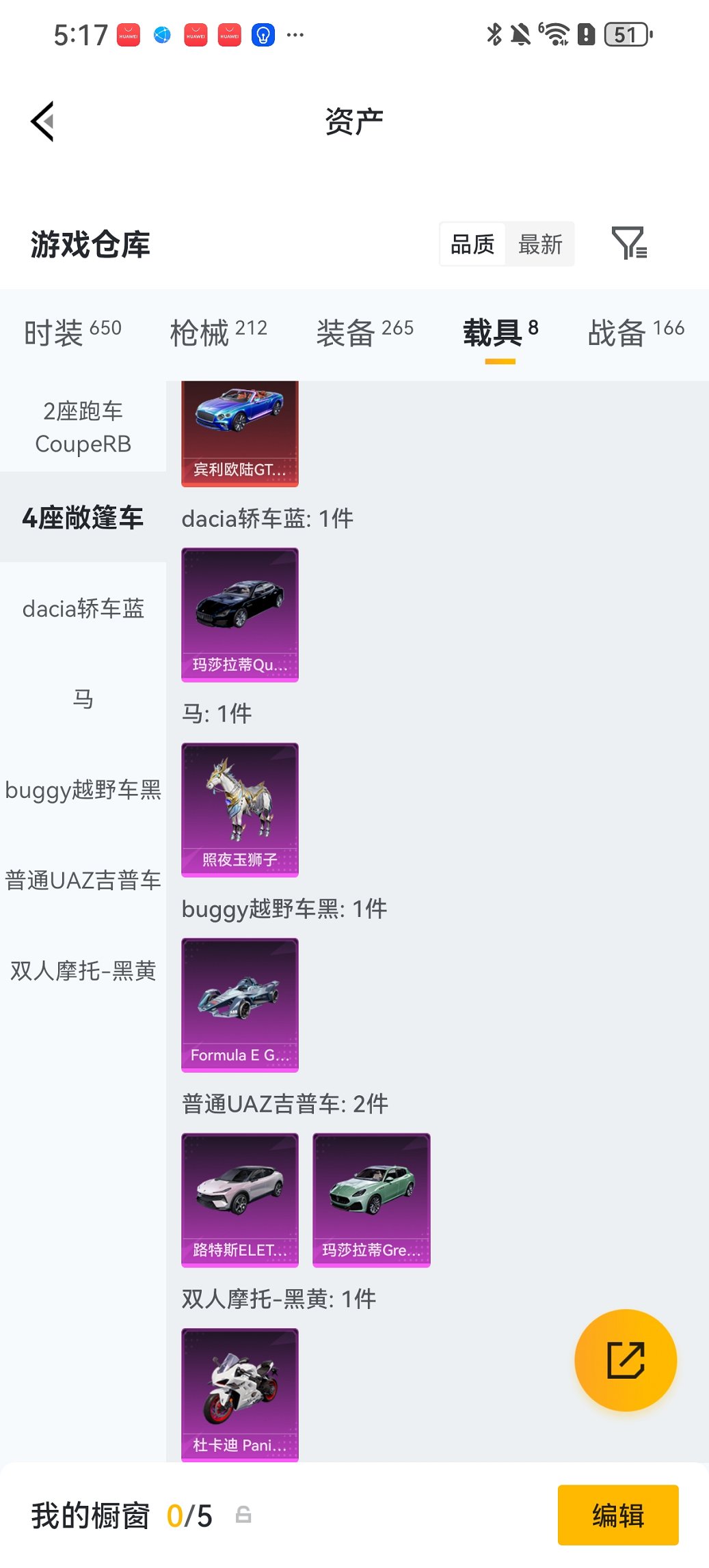Viewport: 709px width, 1568px height.
Task: Open the filter options icon
Action: click(x=631, y=244)
